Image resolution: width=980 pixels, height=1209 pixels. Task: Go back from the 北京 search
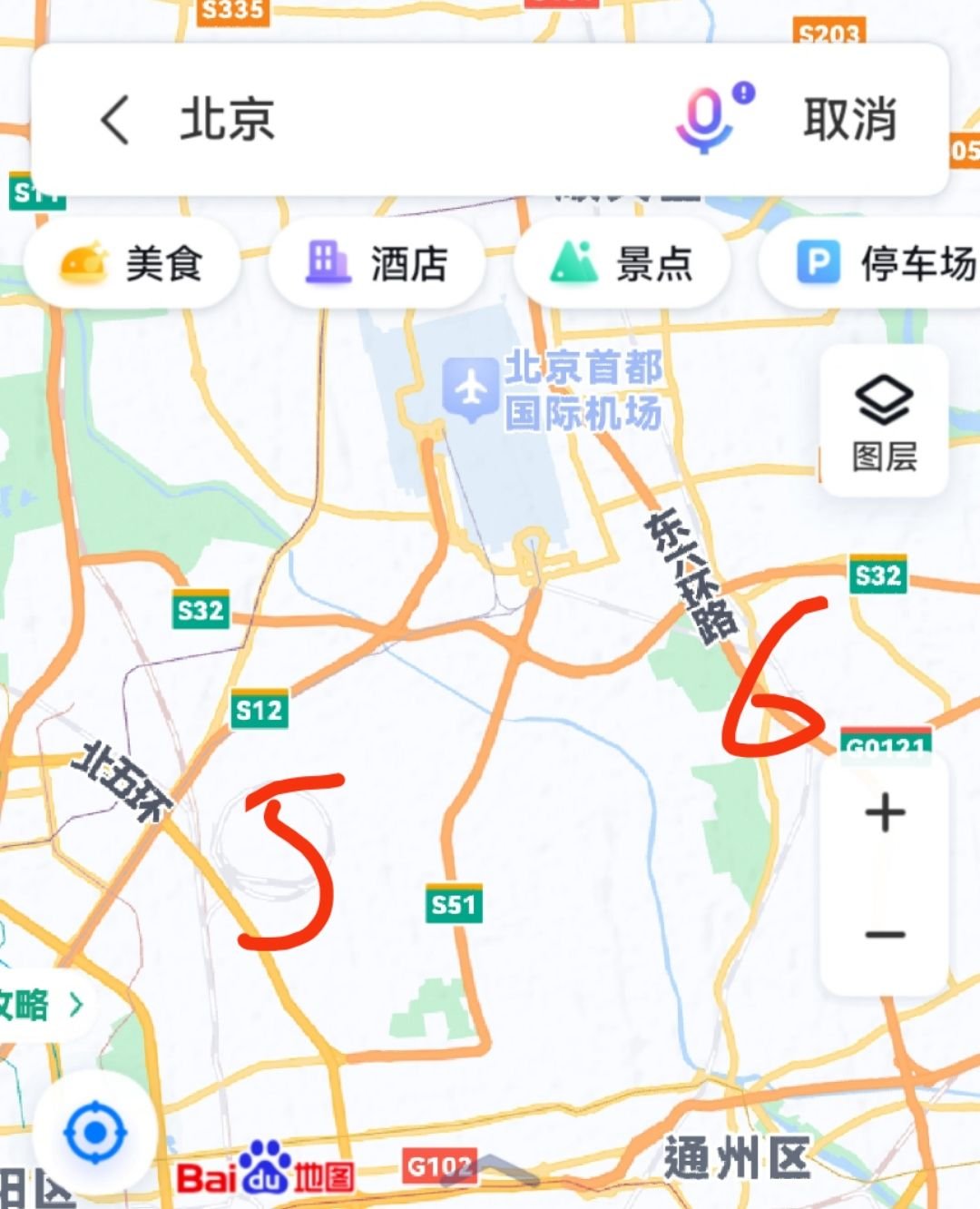tap(114, 119)
